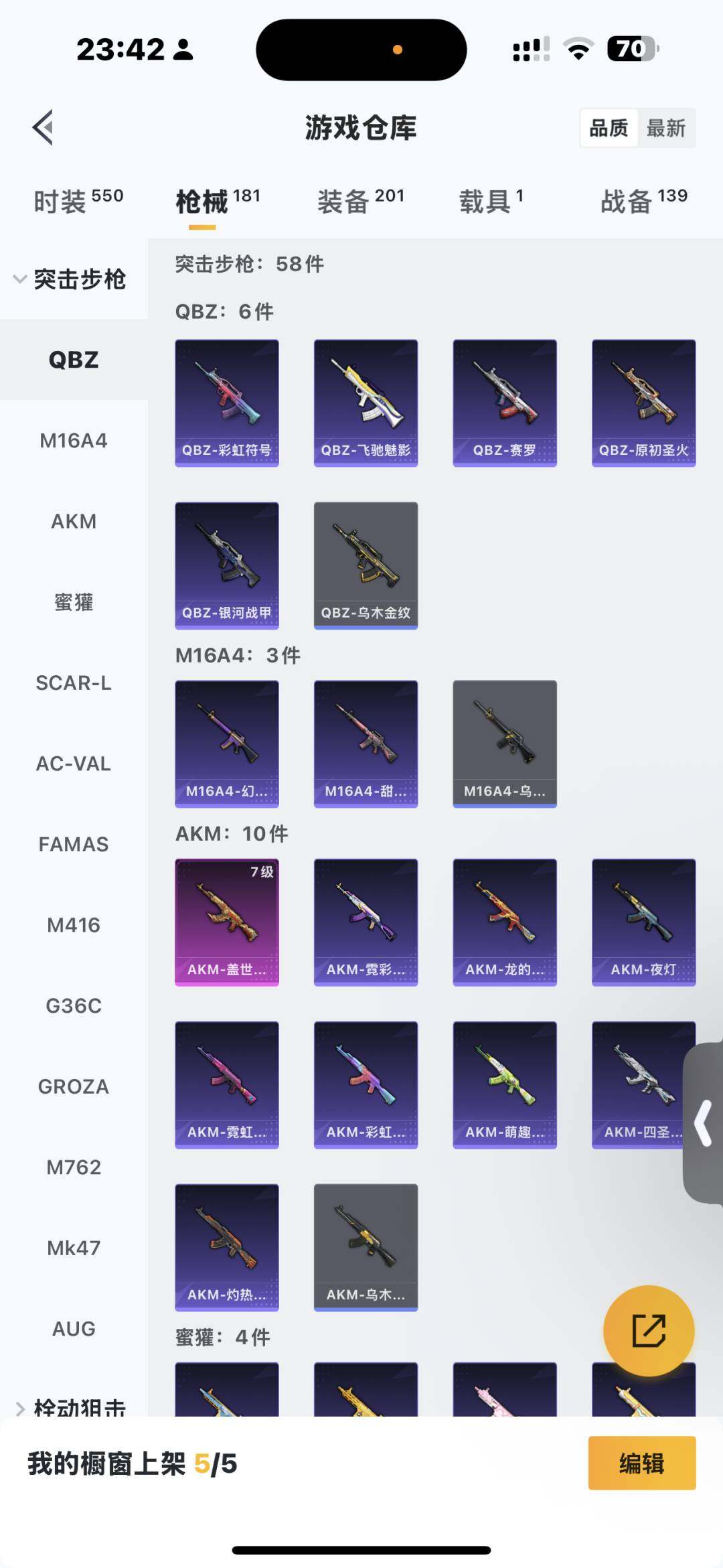Sort by 品质
This screenshot has width=723, height=1568.
[x=609, y=128]
